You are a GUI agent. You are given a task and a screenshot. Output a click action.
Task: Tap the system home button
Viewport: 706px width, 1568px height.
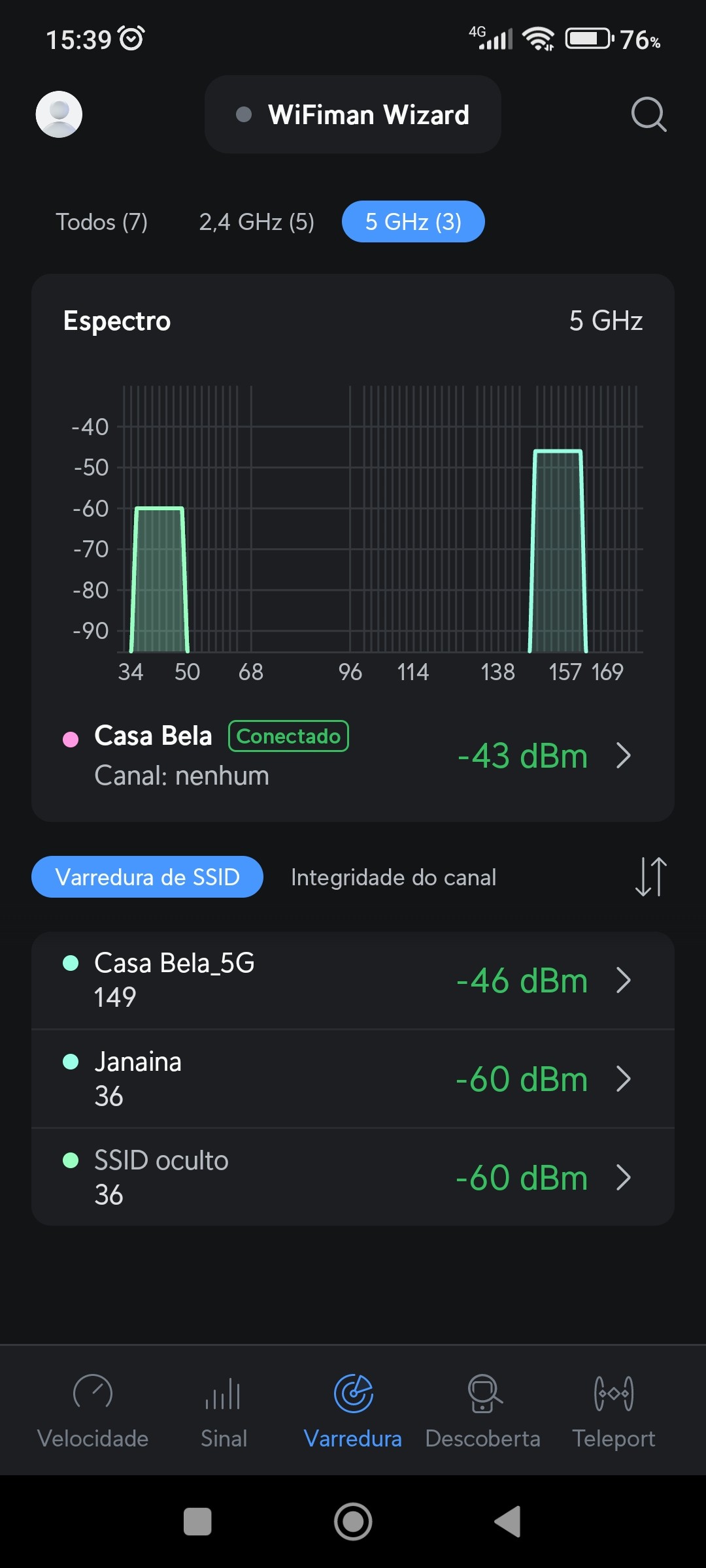click(x=353, y=1522)
